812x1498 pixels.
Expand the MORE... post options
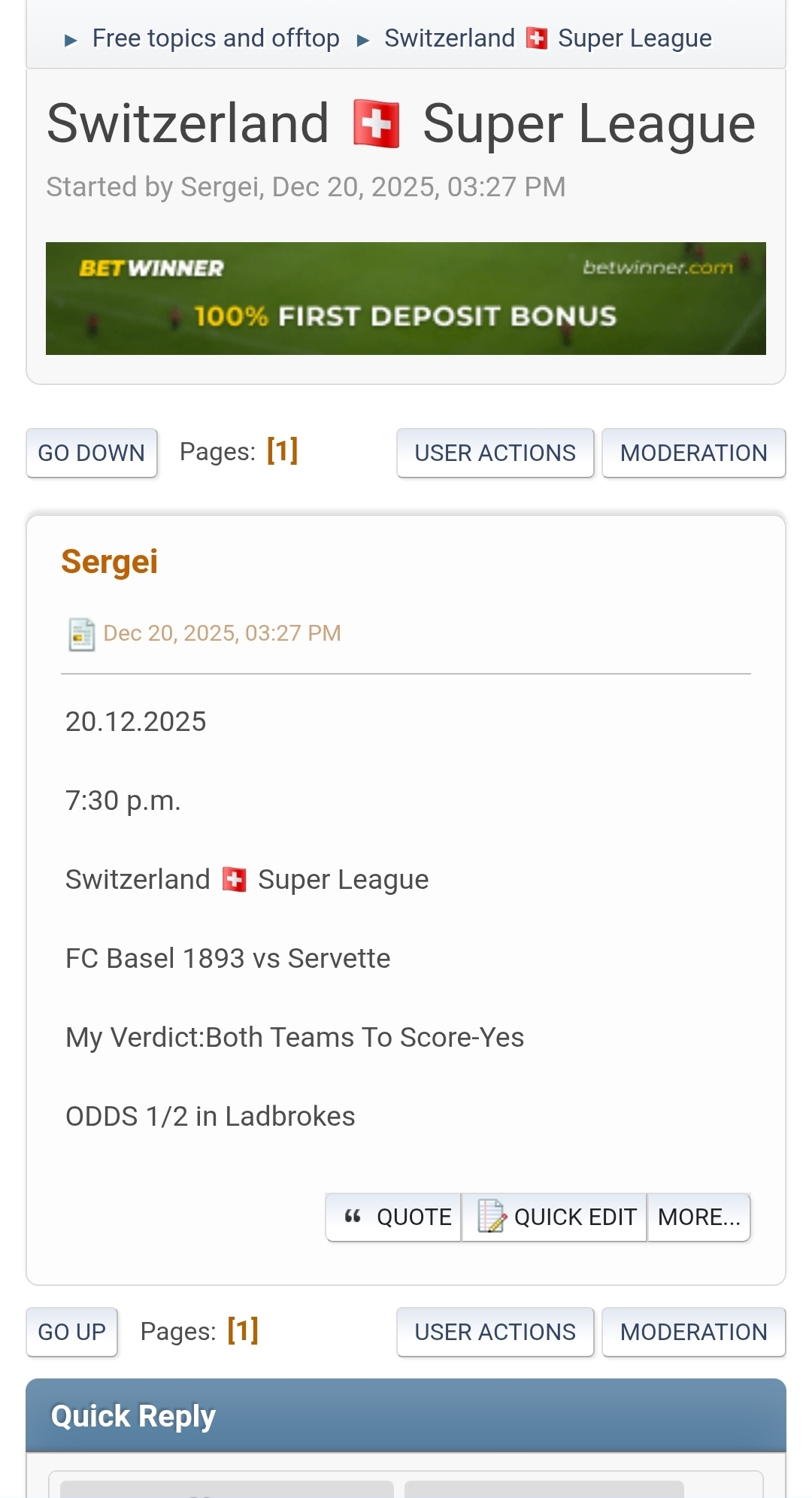(x=698, y=1217)
